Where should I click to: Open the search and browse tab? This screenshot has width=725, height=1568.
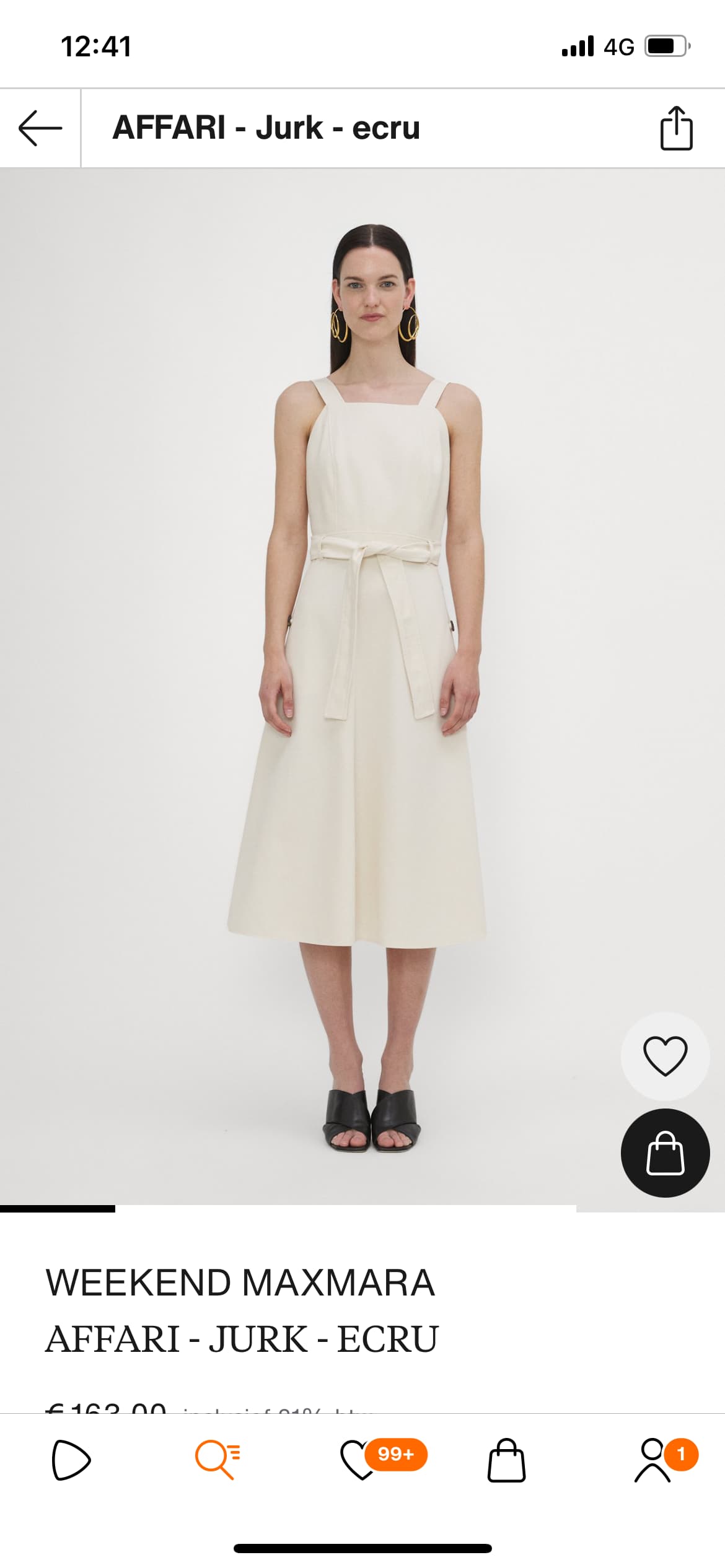point(217,1460)
